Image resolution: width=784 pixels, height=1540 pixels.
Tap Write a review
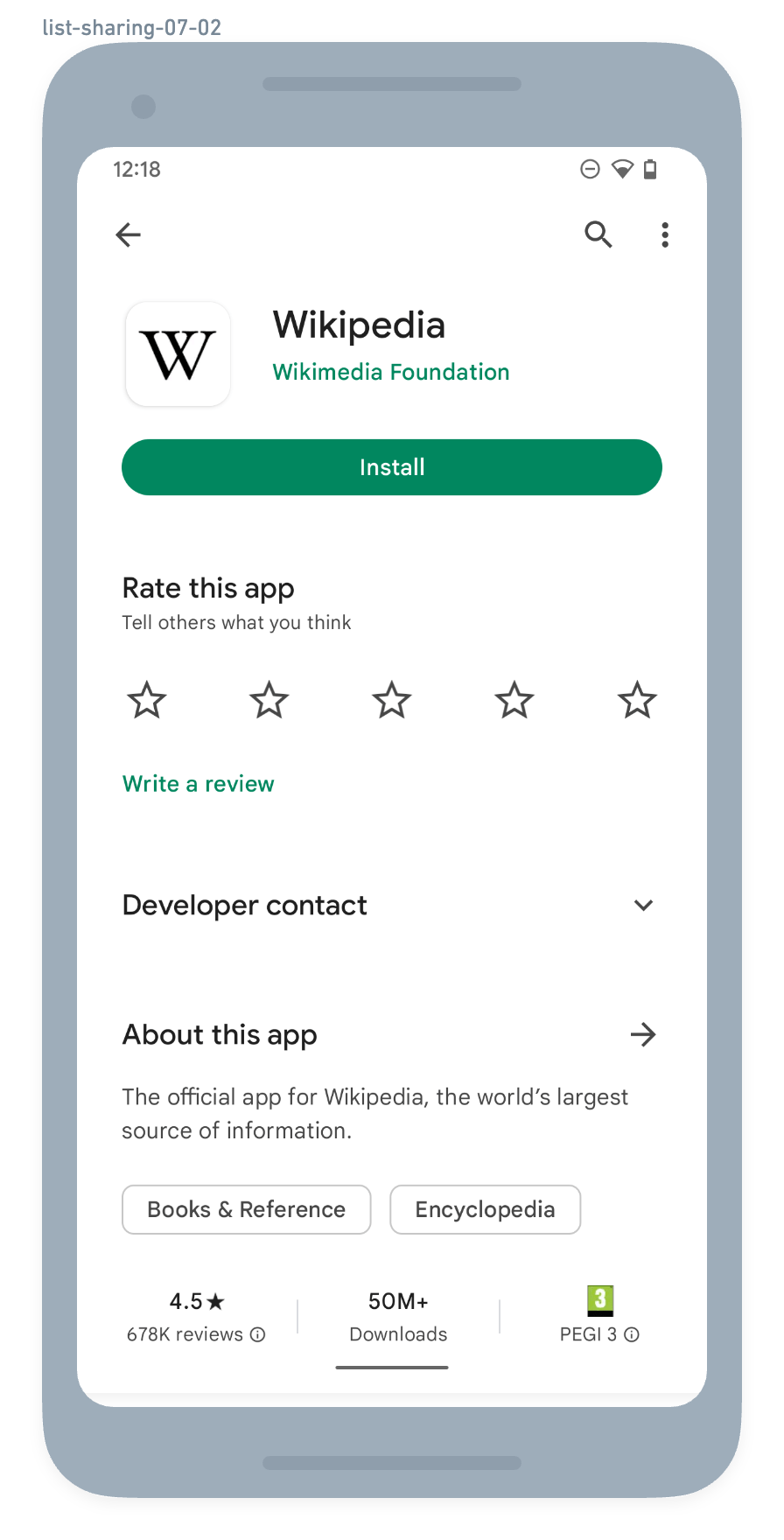pyautogui.click(x=199, y=784)
